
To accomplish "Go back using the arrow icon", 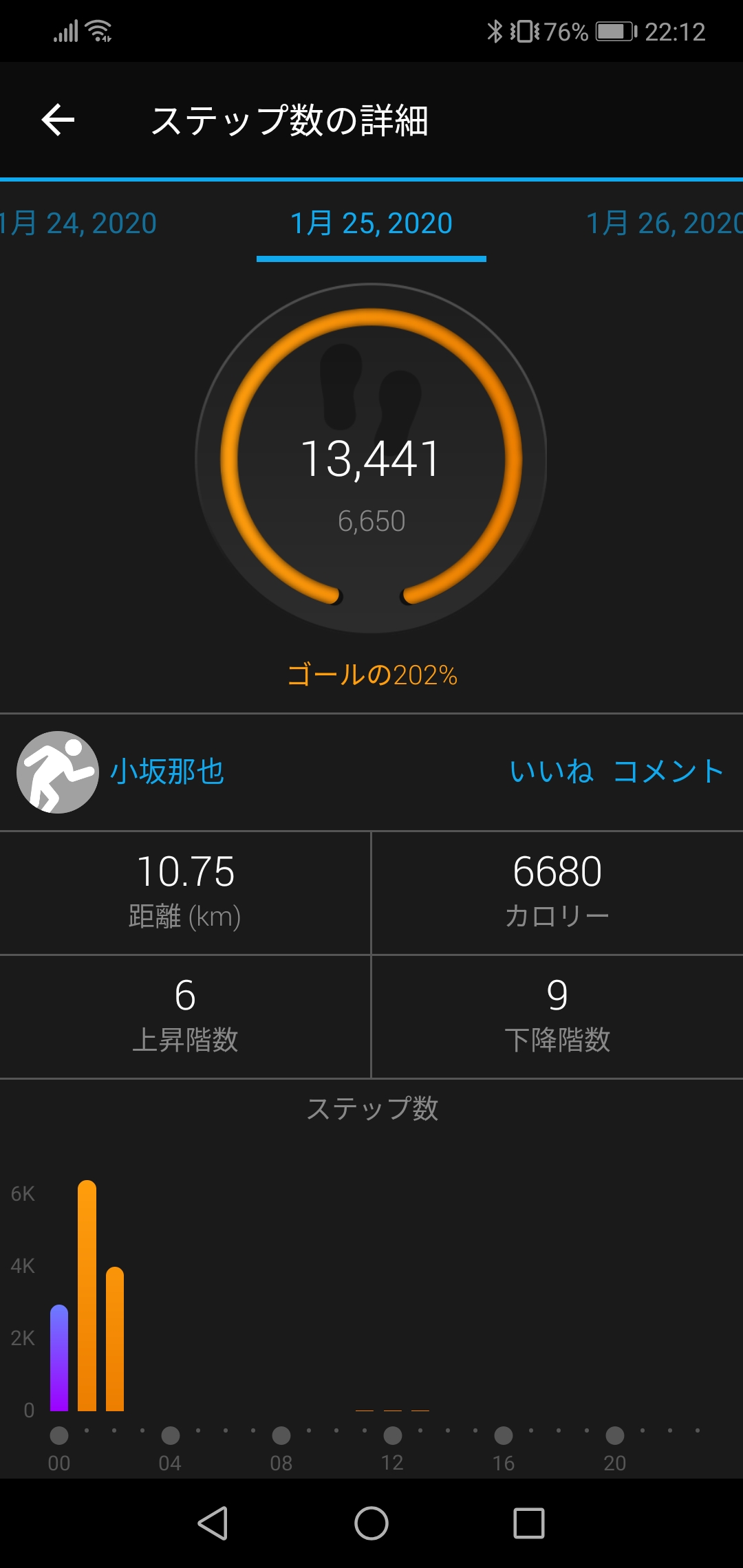I will pos(58,120).
